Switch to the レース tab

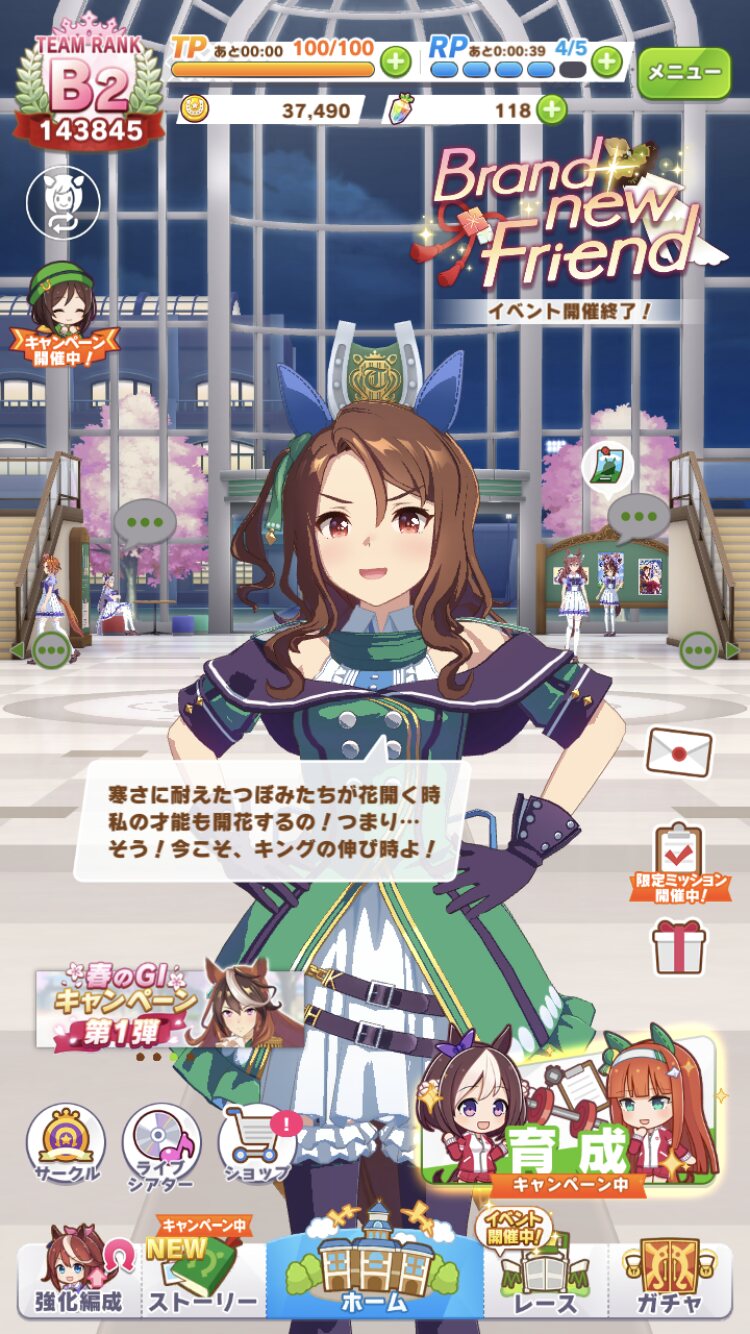tap(545, 1277)
